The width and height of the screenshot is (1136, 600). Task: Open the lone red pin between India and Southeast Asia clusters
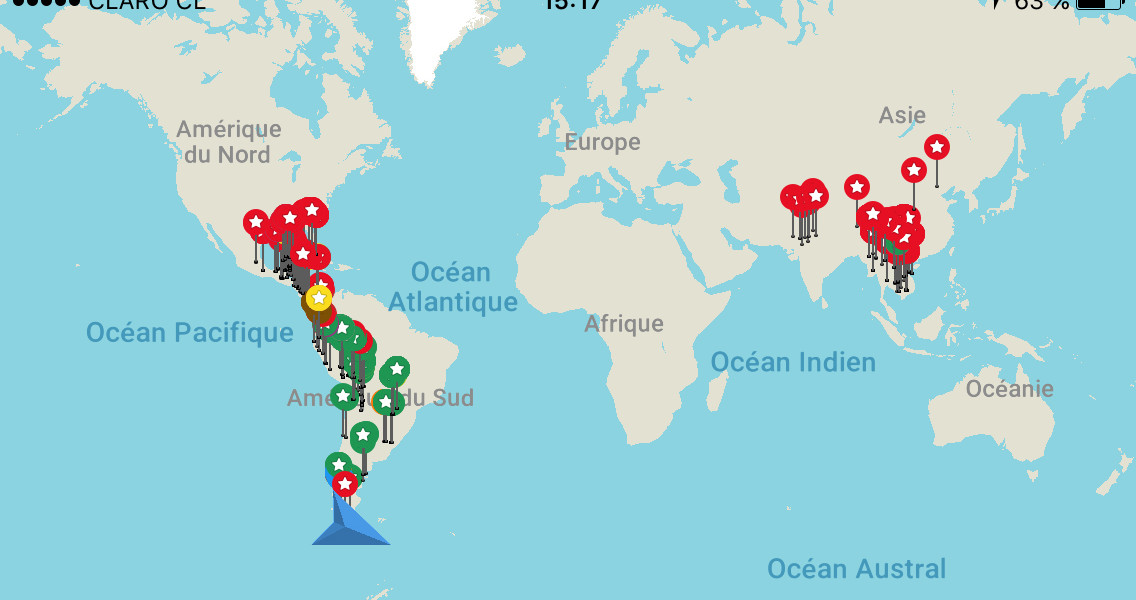coord(857,187)
